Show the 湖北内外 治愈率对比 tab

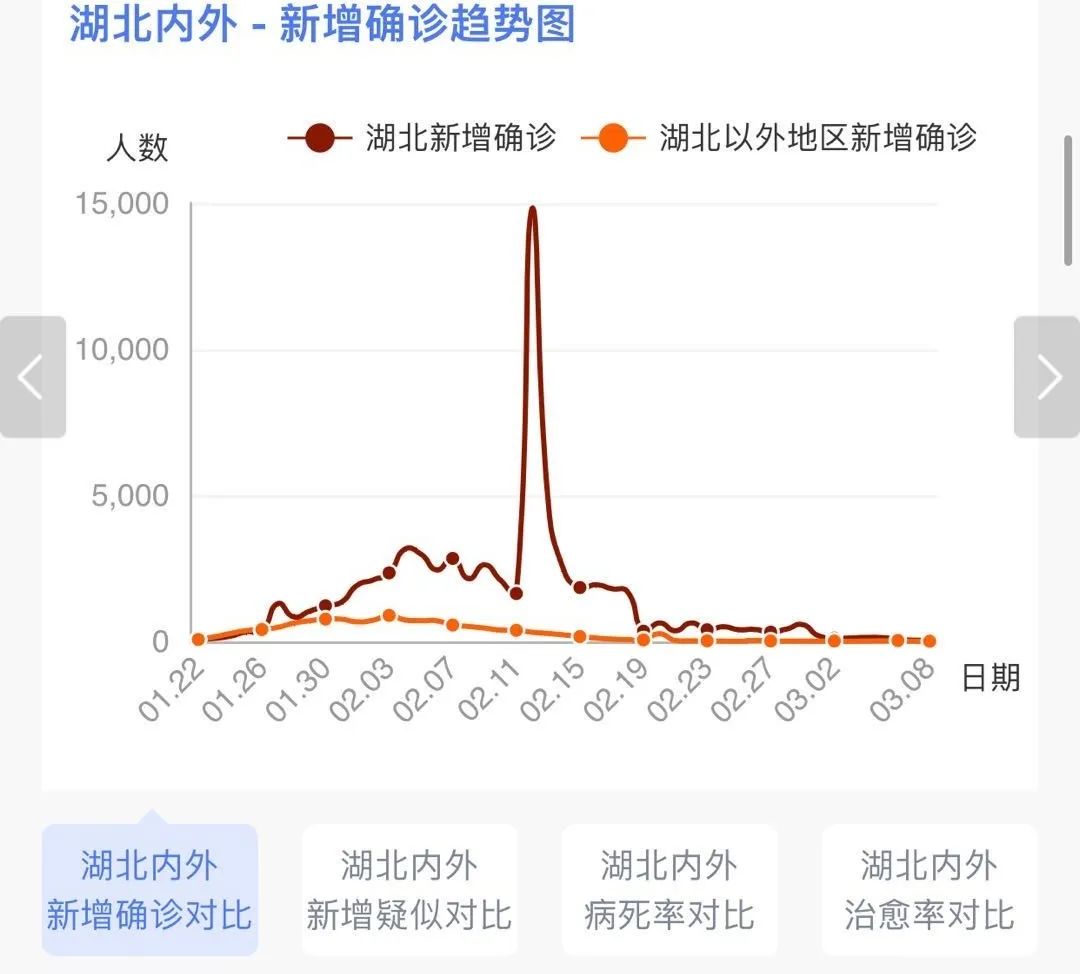[x=929, y=889]
